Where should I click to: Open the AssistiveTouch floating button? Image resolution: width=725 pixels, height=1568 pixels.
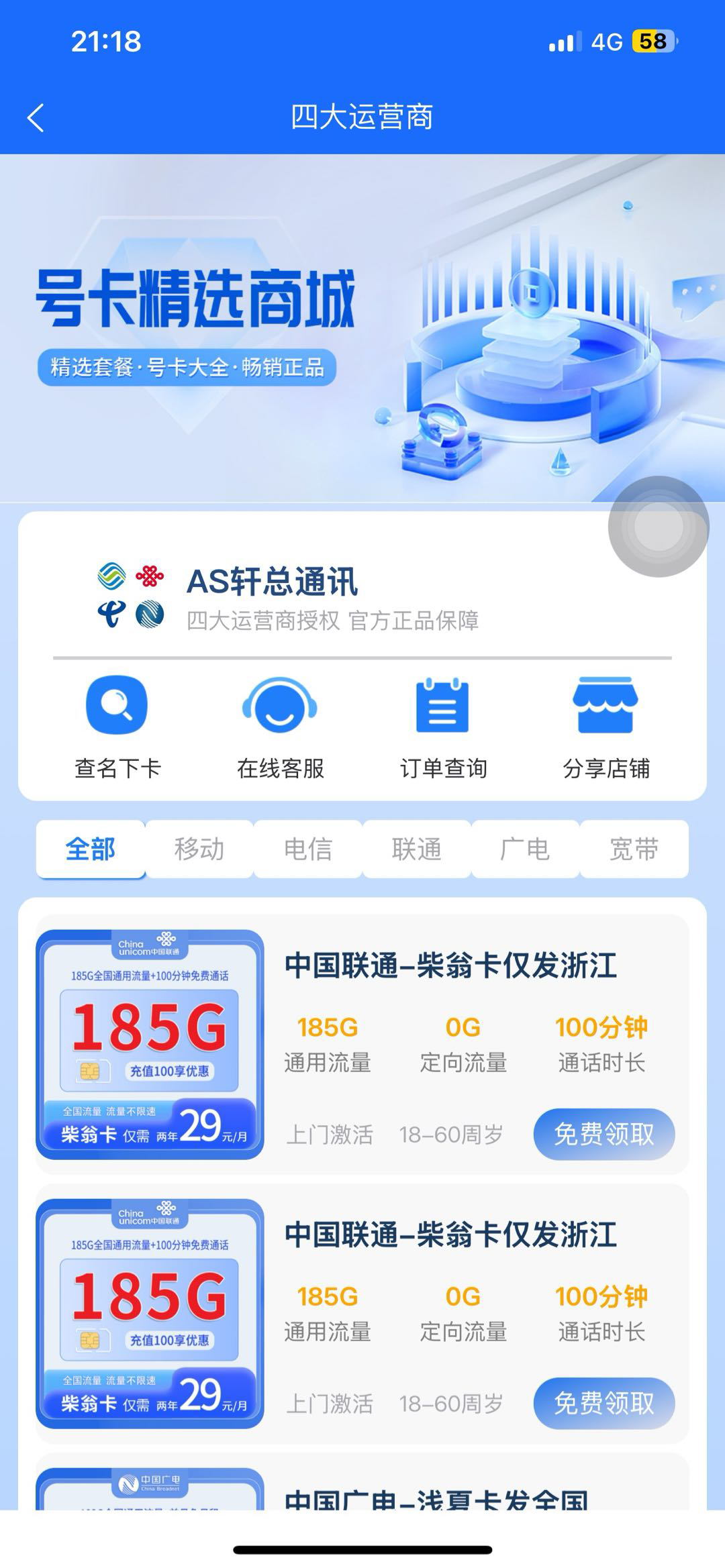click(659, 527)
